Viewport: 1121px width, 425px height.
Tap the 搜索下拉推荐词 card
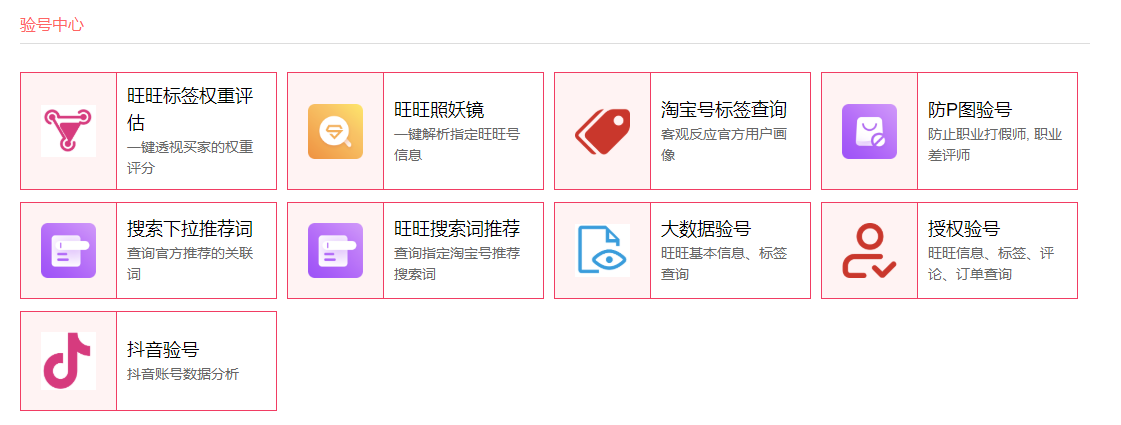point(148,250)
